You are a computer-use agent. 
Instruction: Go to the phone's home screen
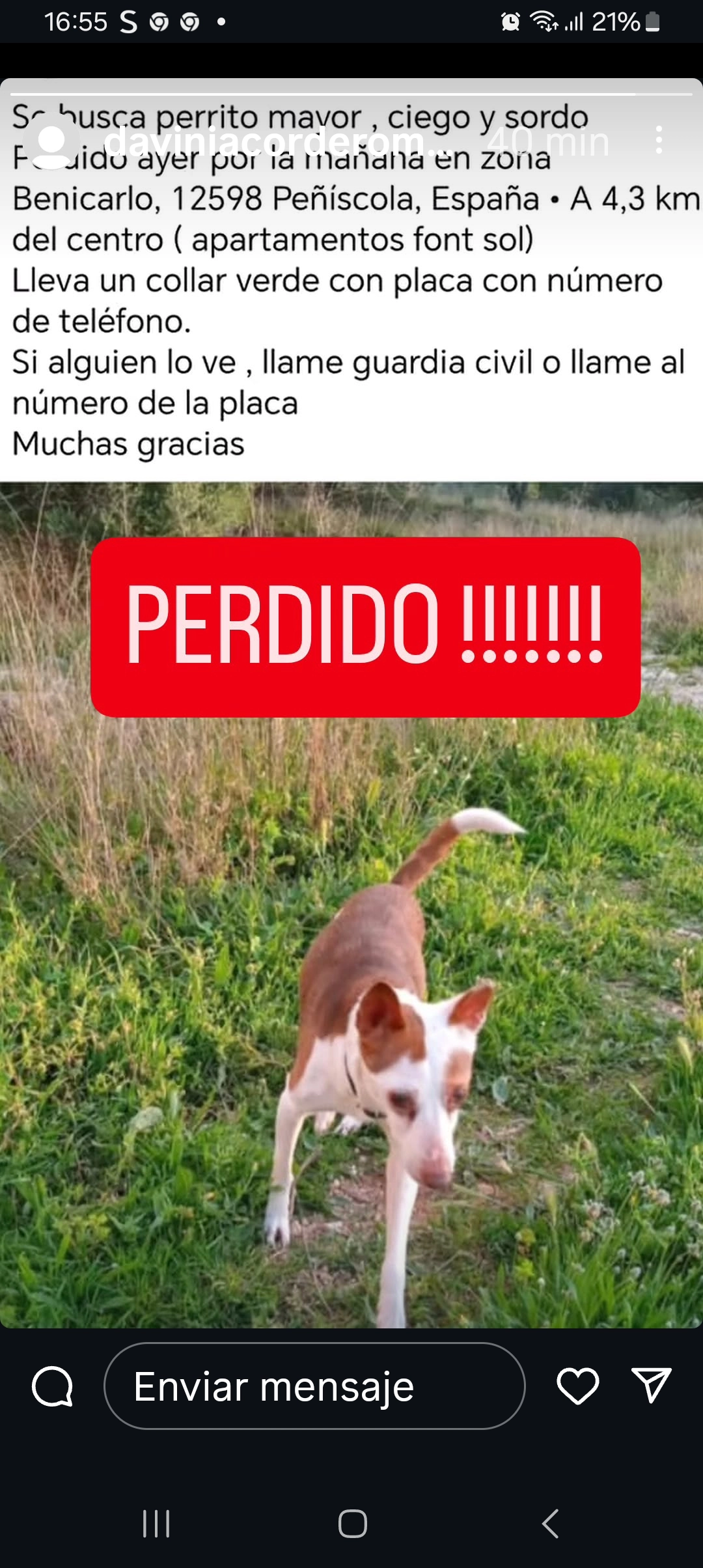352,1524
